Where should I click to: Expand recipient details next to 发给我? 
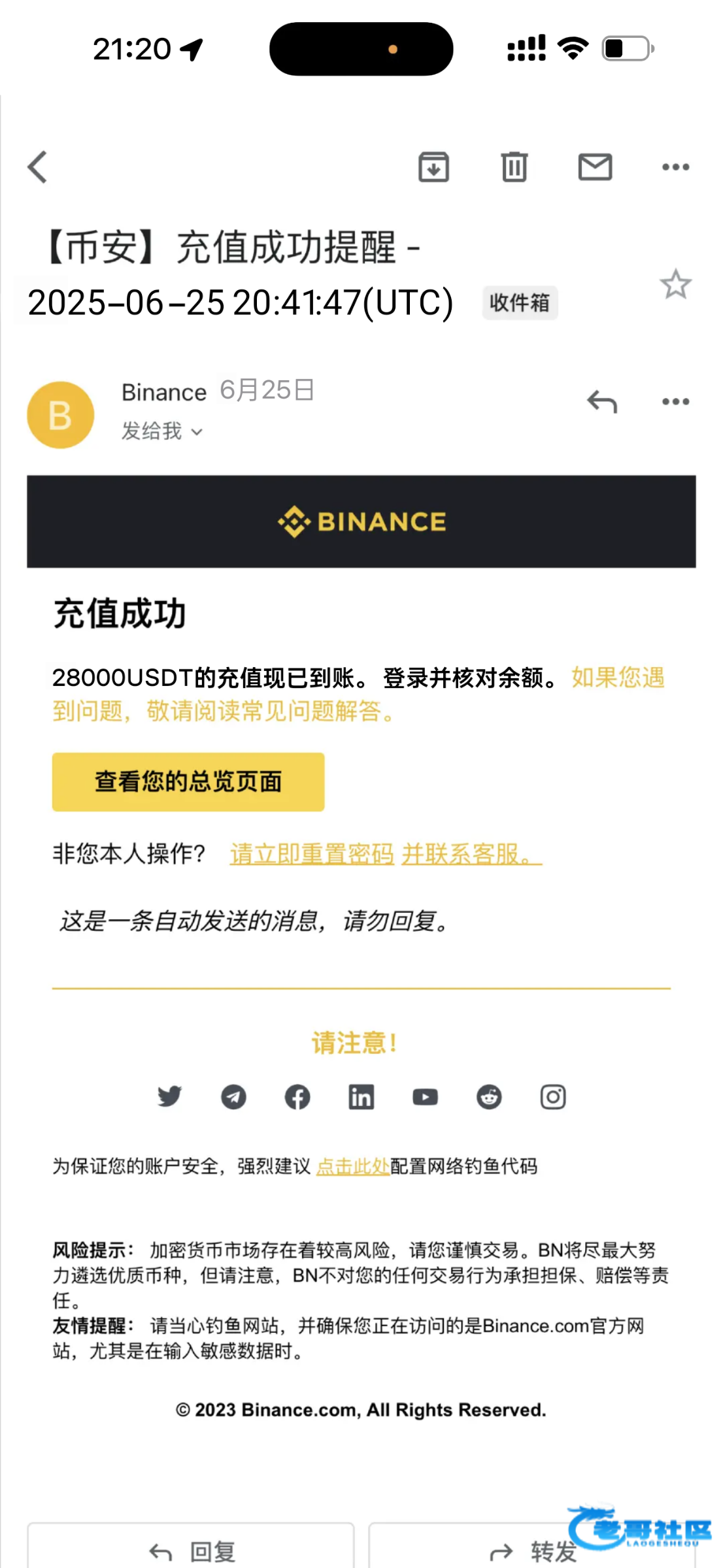(196, 432)
